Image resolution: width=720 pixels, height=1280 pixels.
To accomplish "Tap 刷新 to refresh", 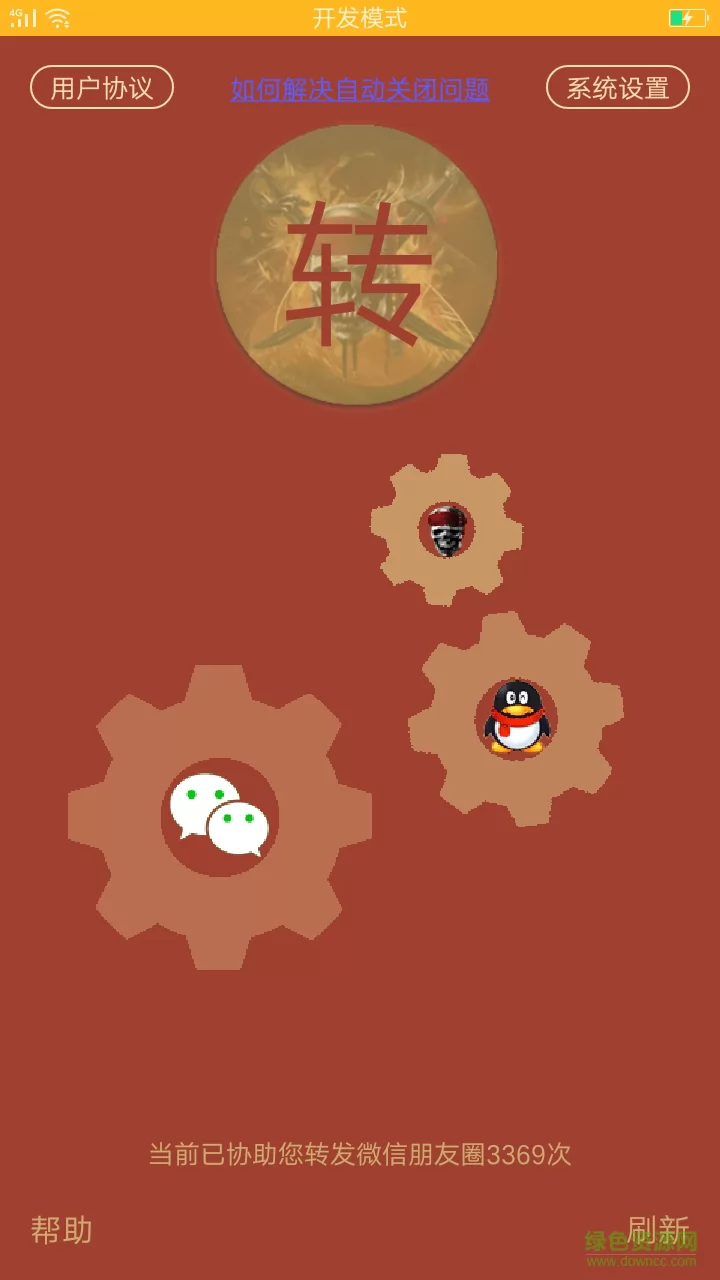I will point(657,1229).
